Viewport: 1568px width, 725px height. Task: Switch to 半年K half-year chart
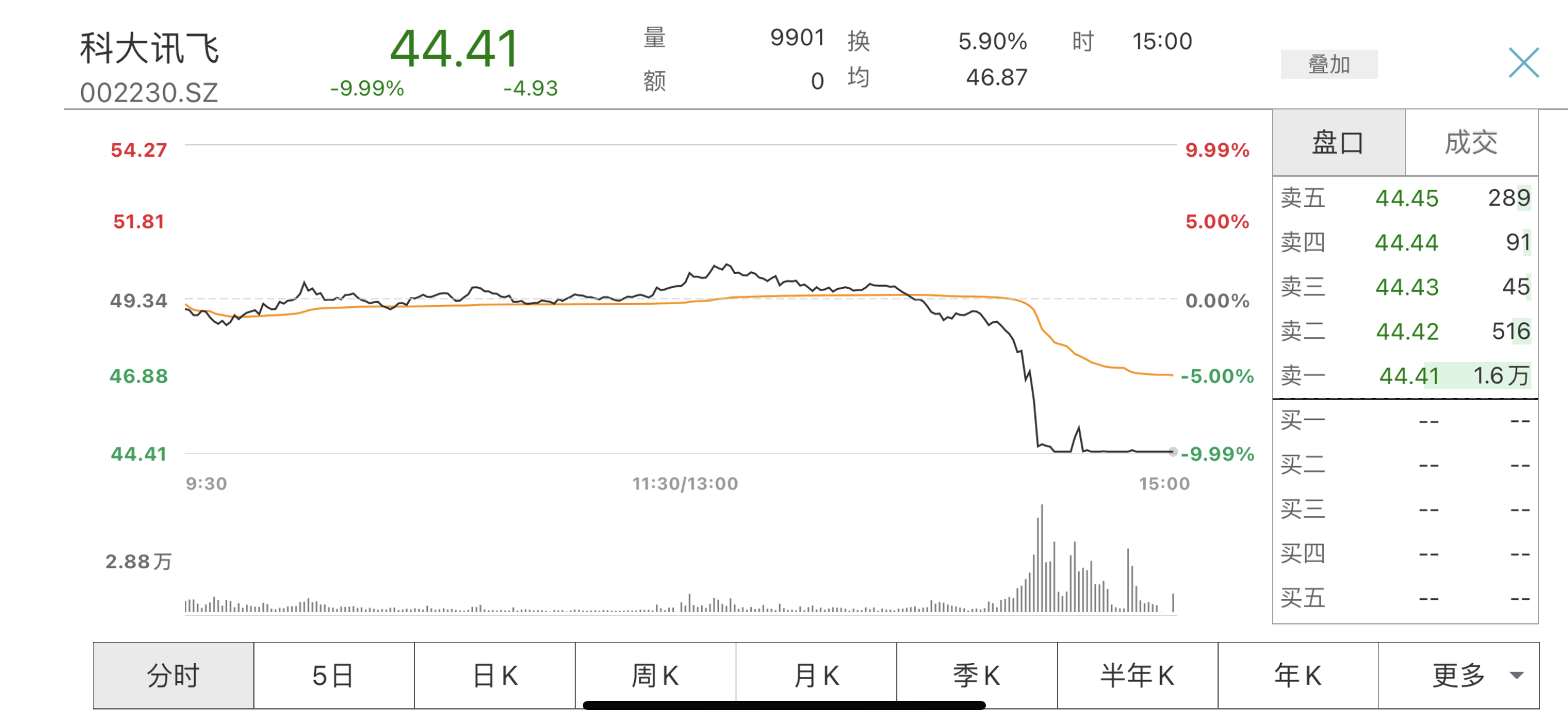[x=1138, y=675]
